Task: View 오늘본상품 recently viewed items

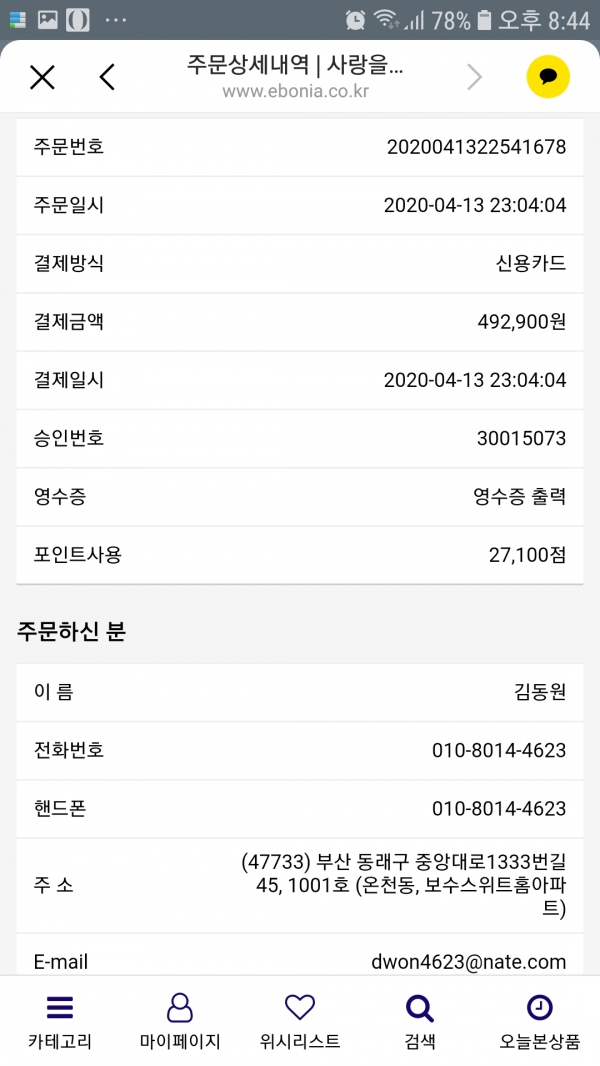Action: coord(540,1021)
